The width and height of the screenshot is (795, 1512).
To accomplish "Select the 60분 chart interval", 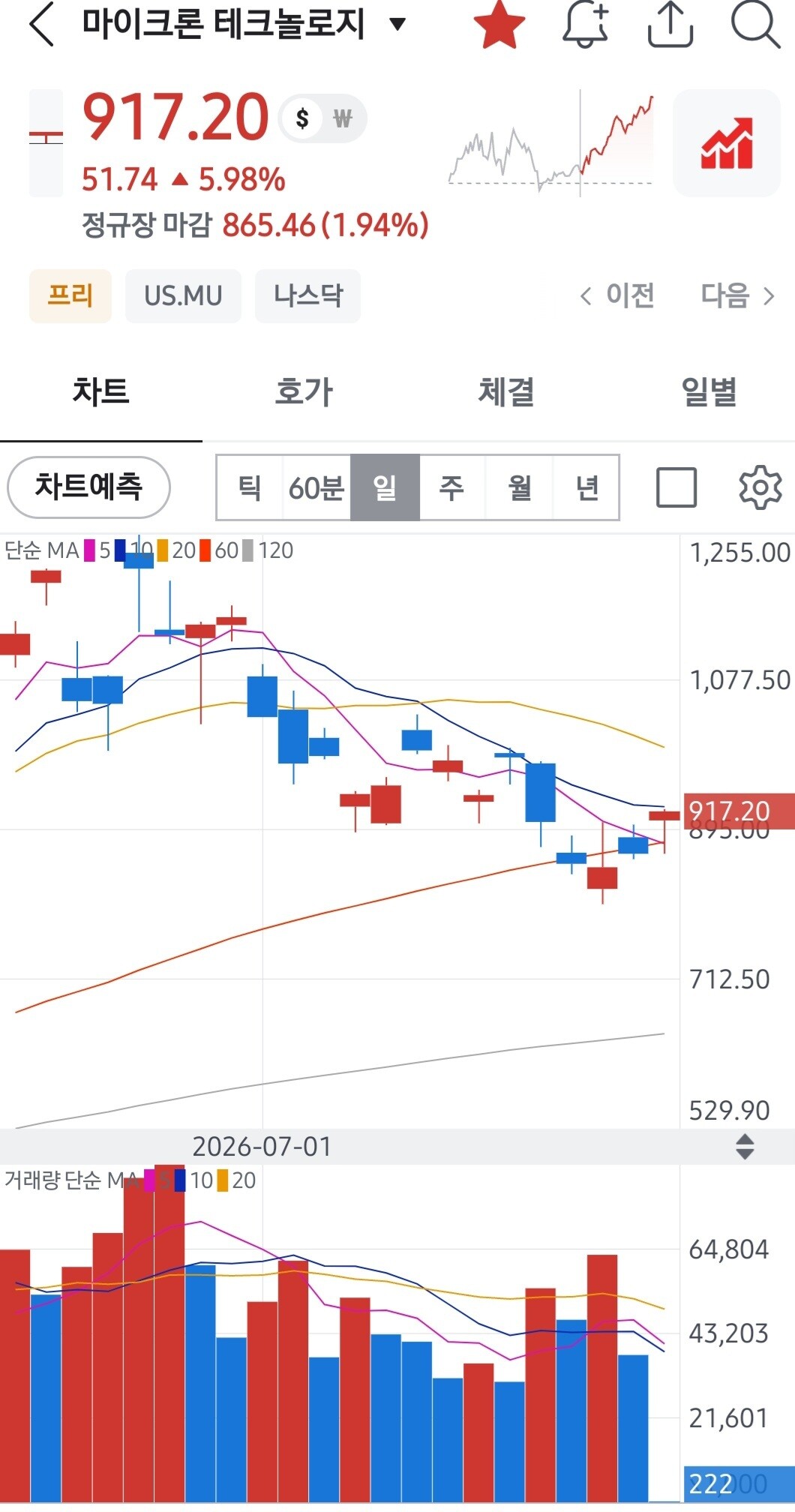I will 316,487.
